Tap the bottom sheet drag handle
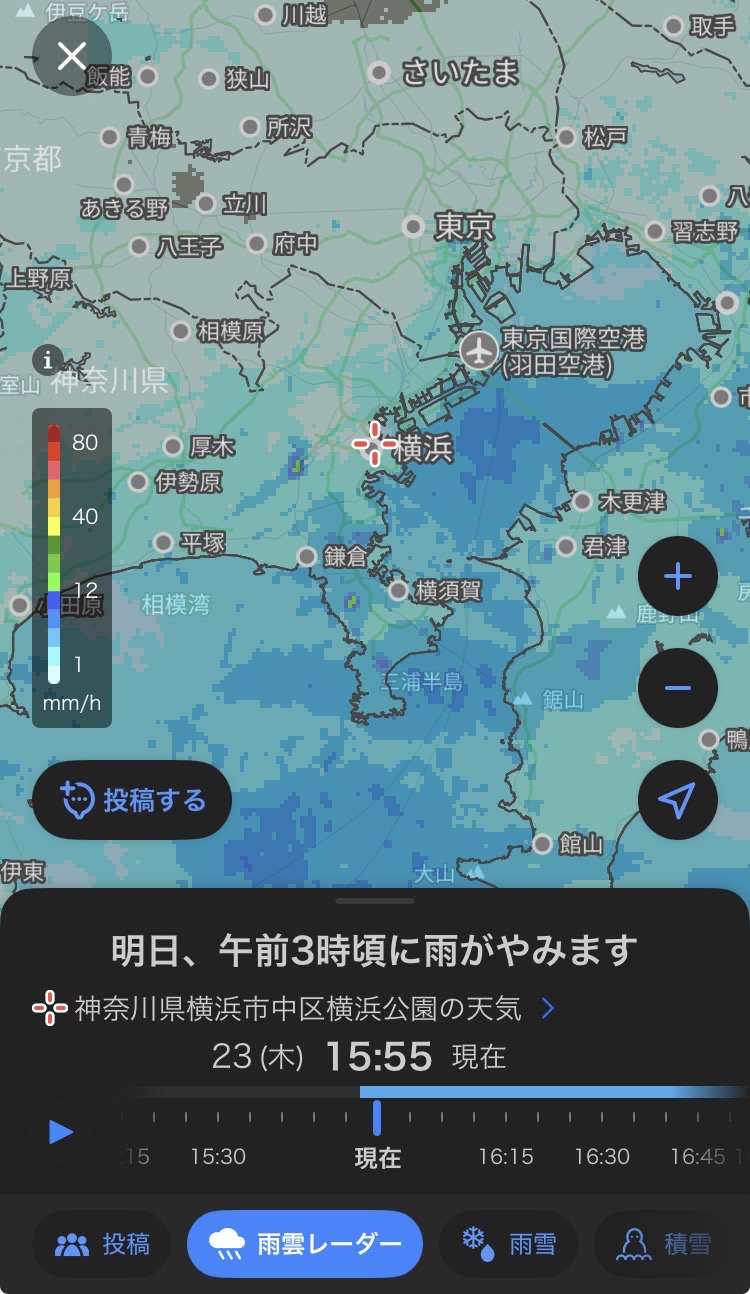Image resolution: width=750 pixels, height=1294 pixels. 376,901
